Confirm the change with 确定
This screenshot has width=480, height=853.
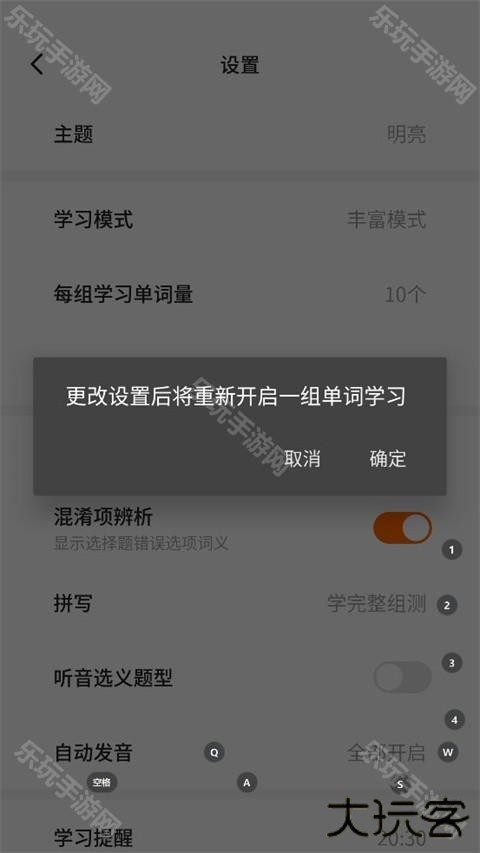click(388, 459)
